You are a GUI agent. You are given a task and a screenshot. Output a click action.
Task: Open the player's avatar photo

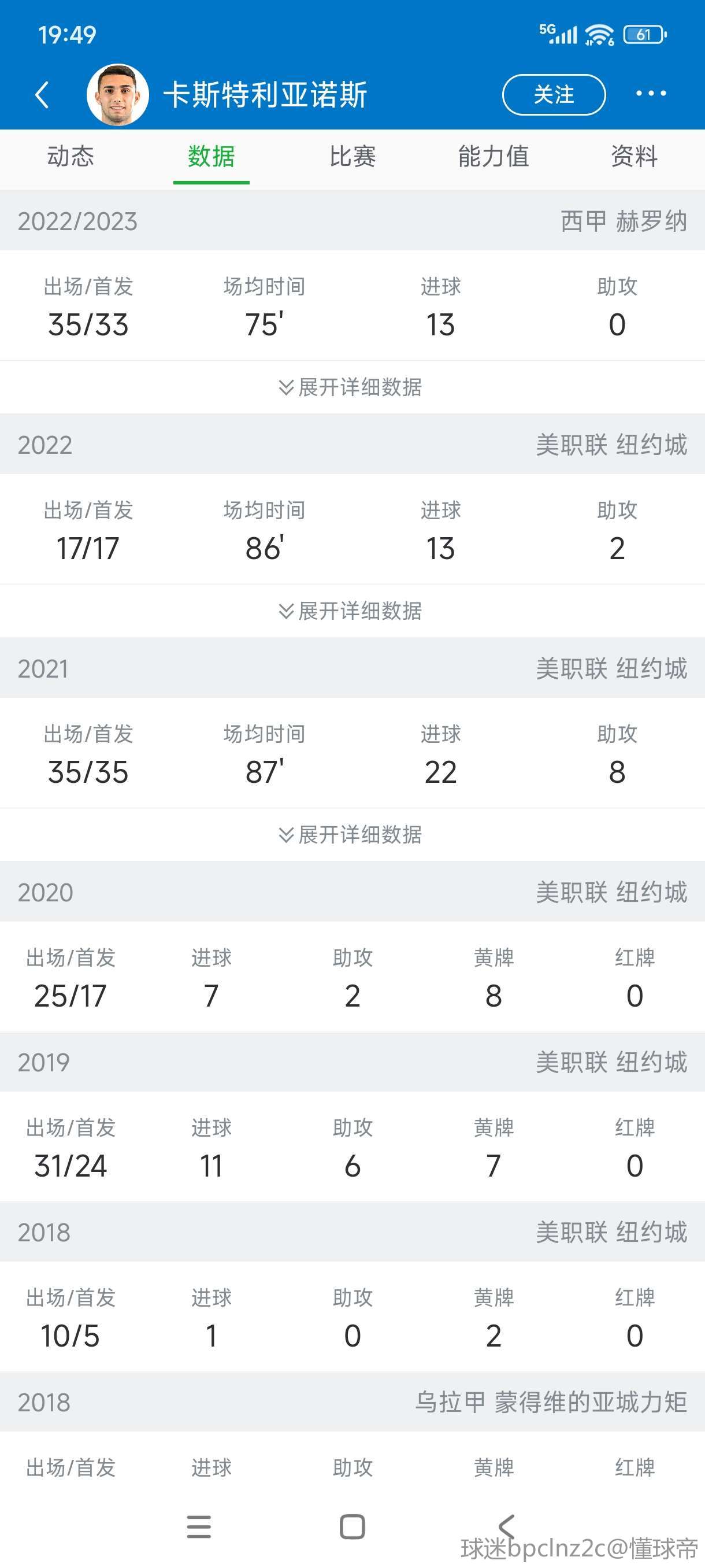click(117, 94)
